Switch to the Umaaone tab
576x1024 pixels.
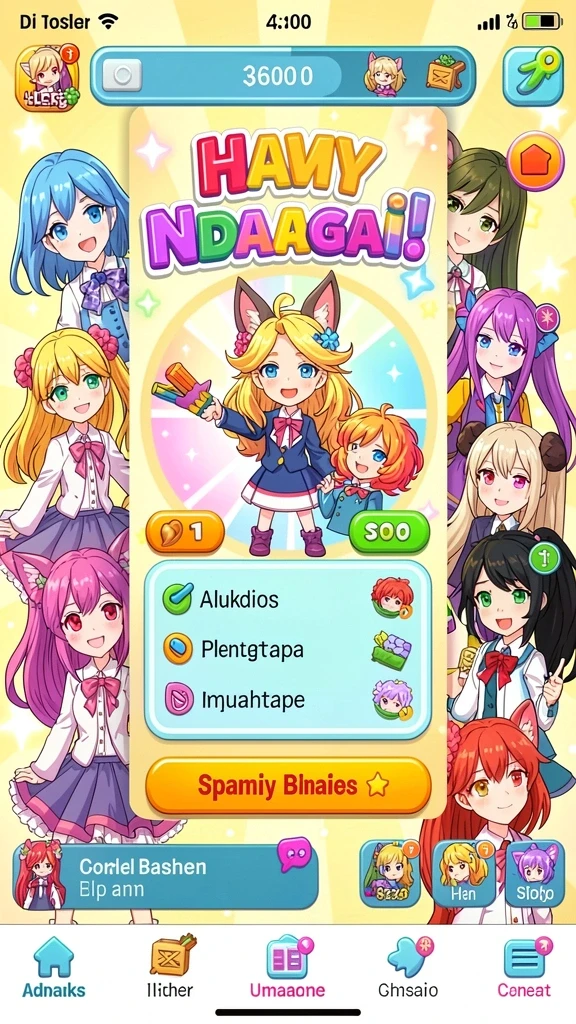(287, 968)
